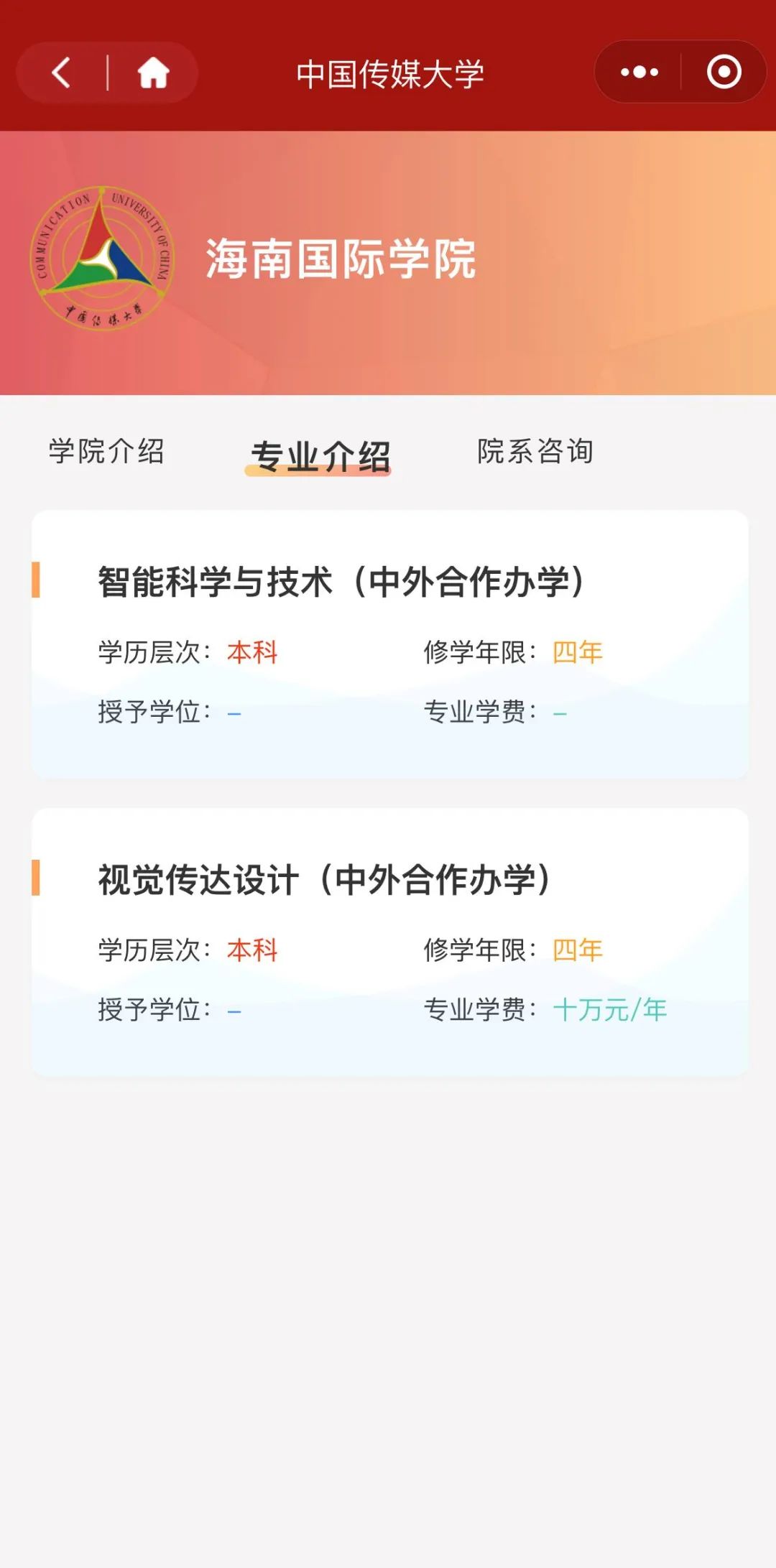The height and width of the screenshot is (1568, 776).
Task: Switch to the 院系咨询 tab
Action: click(x=535, y=452)
